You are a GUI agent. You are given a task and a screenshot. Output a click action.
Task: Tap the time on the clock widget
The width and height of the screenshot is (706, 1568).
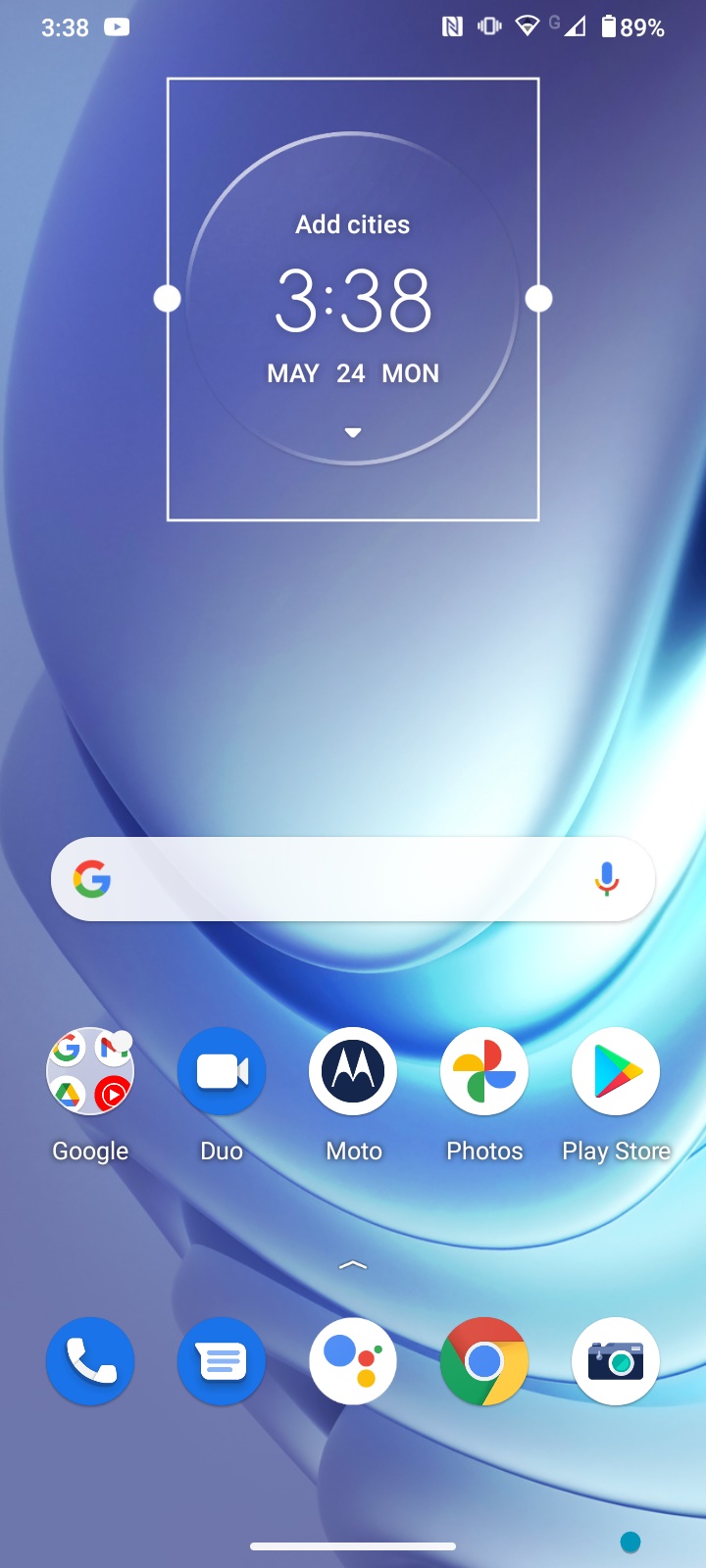[x=353, y=300]
